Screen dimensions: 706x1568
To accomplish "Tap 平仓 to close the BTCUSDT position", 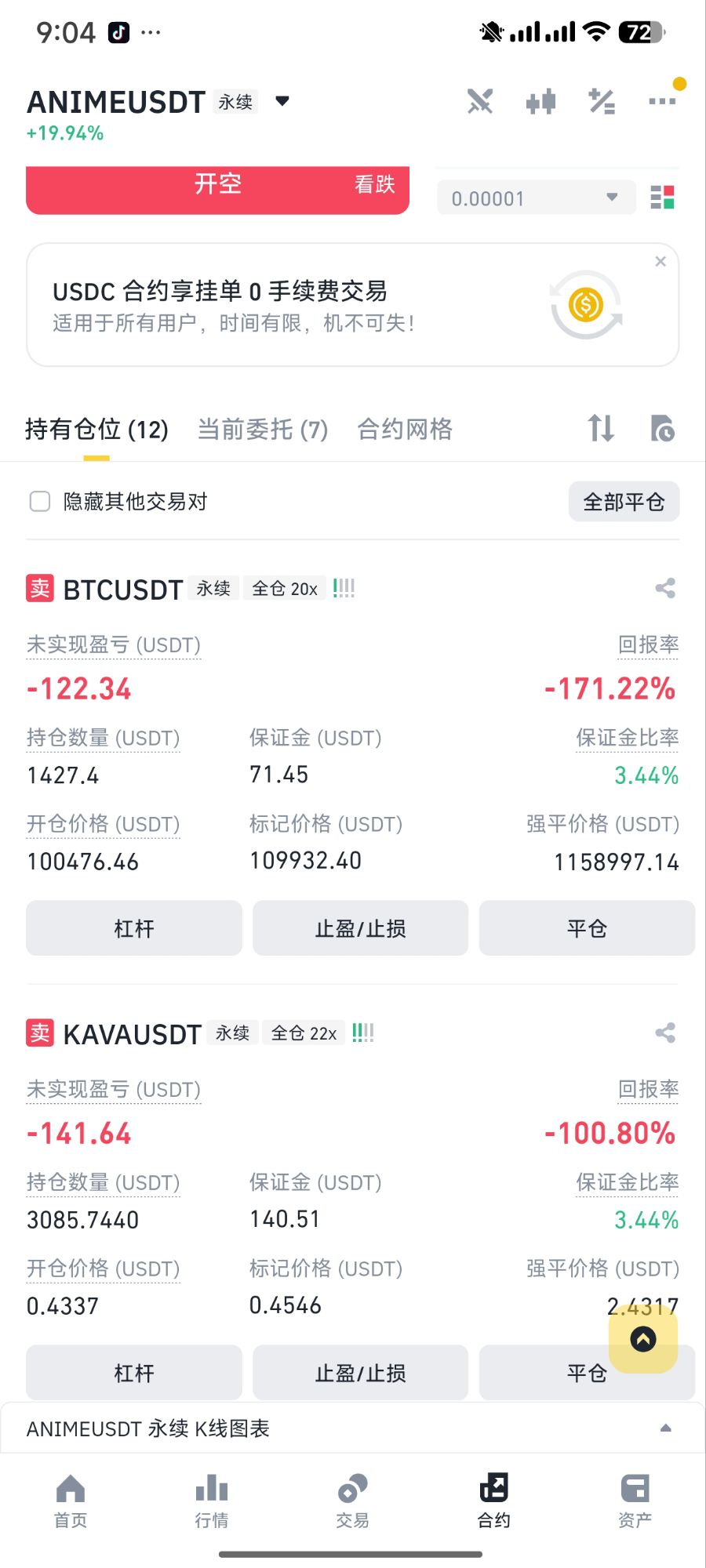I will 587,928.
